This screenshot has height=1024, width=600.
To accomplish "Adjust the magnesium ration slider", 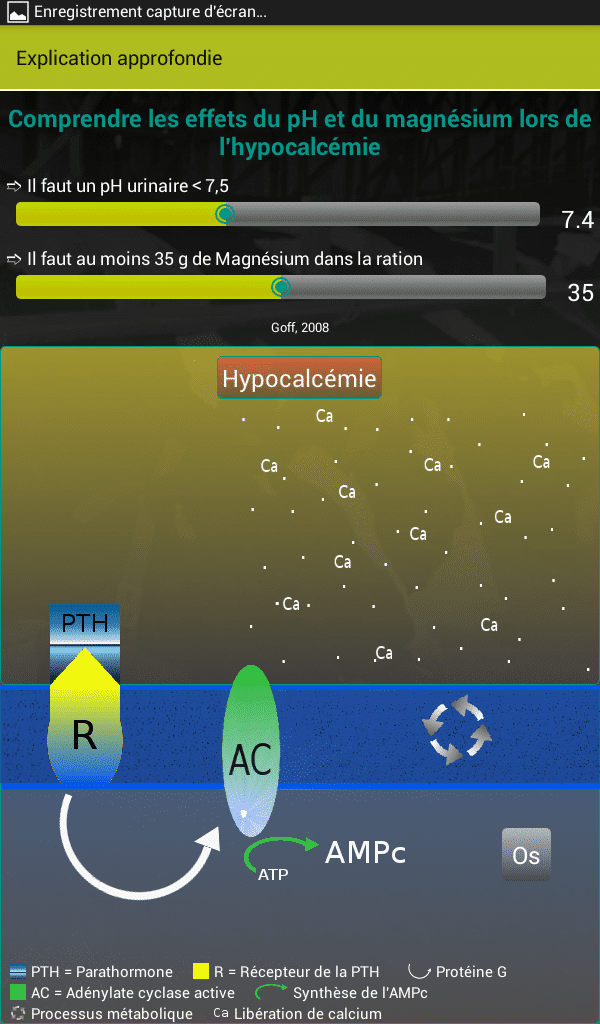I will tap(281, 287).
